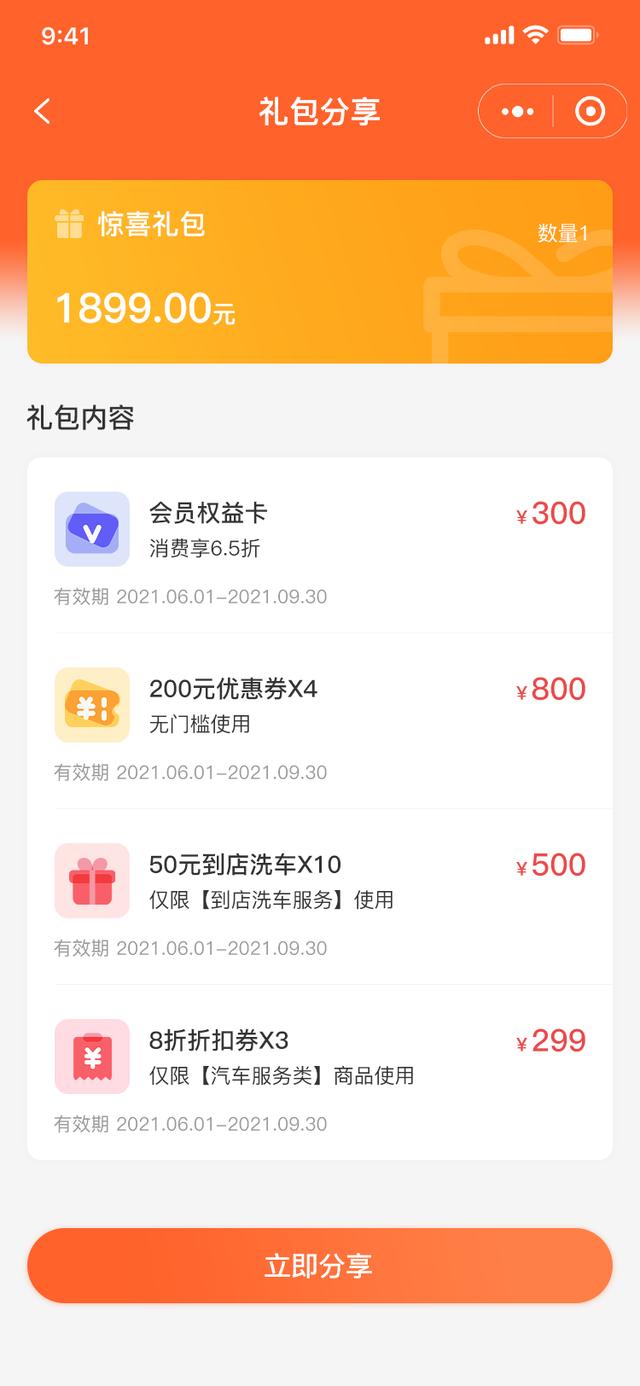Go back using the top-left arrow
640x1386 pixels.
pyautogui.click(x=42, y=111)
